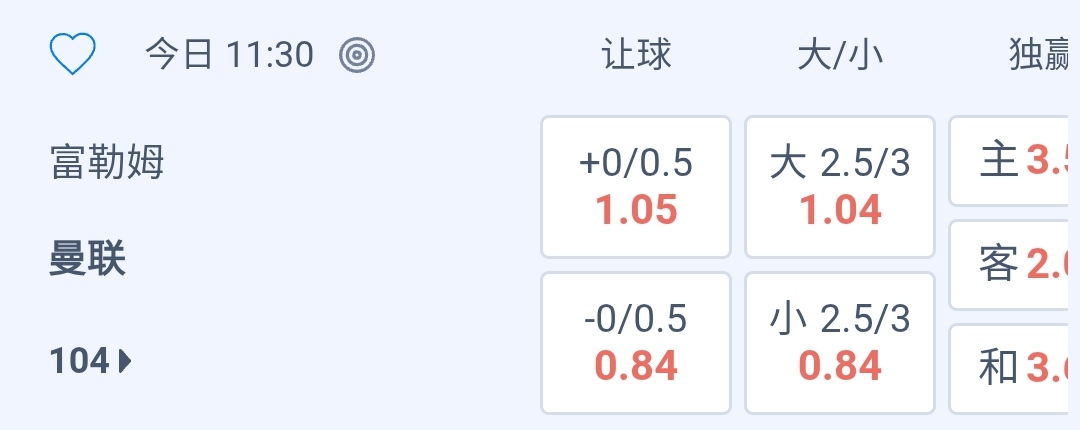Select handicap +0/0.5 at odds 1.05
Image resolution: width=1080 pixels, height=430 pixels.
point(636,187)
